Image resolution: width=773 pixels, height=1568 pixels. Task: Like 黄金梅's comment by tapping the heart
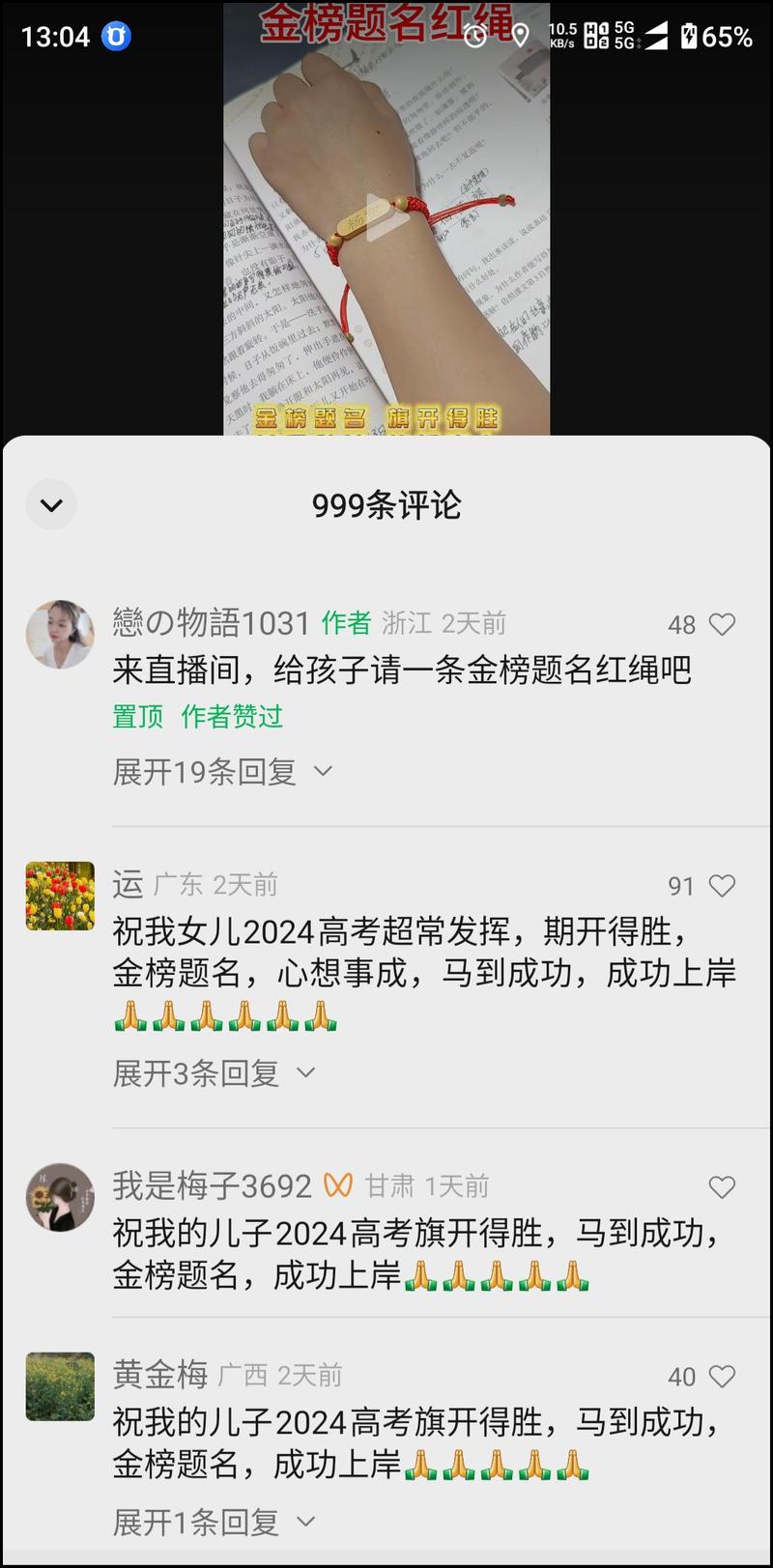722,1377
